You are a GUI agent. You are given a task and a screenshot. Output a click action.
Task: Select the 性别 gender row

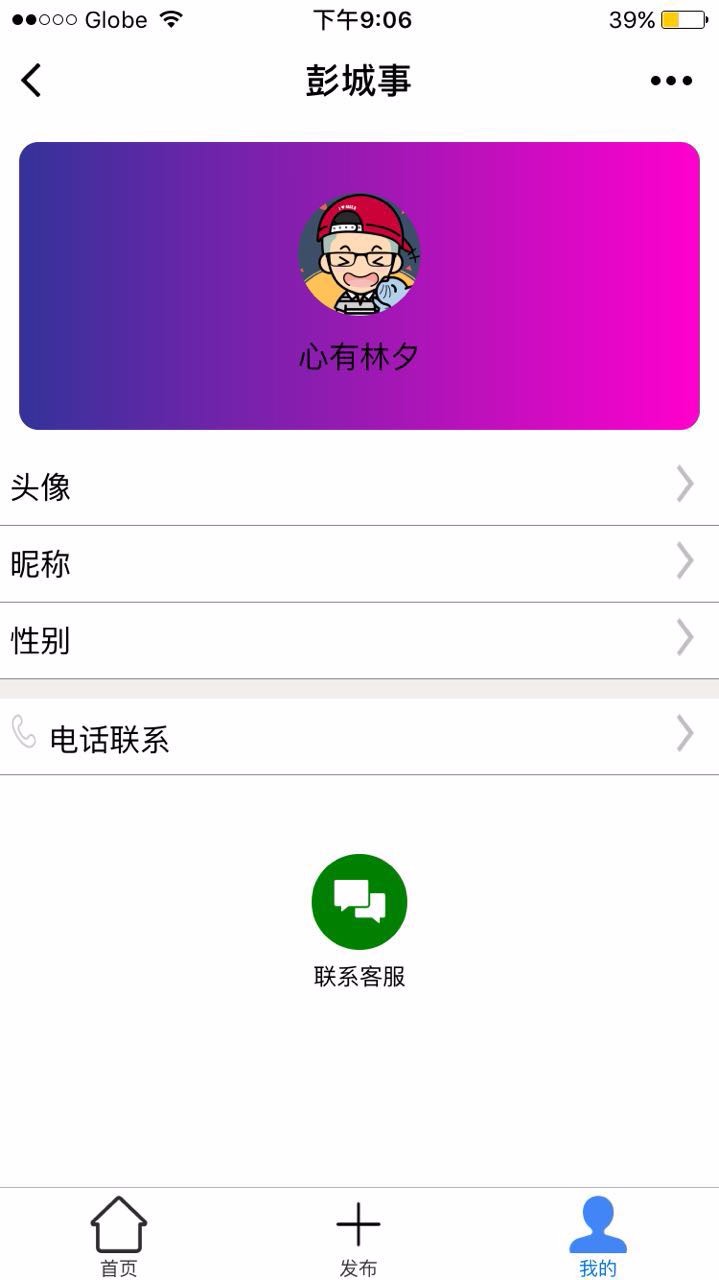(x=359, y=641)
